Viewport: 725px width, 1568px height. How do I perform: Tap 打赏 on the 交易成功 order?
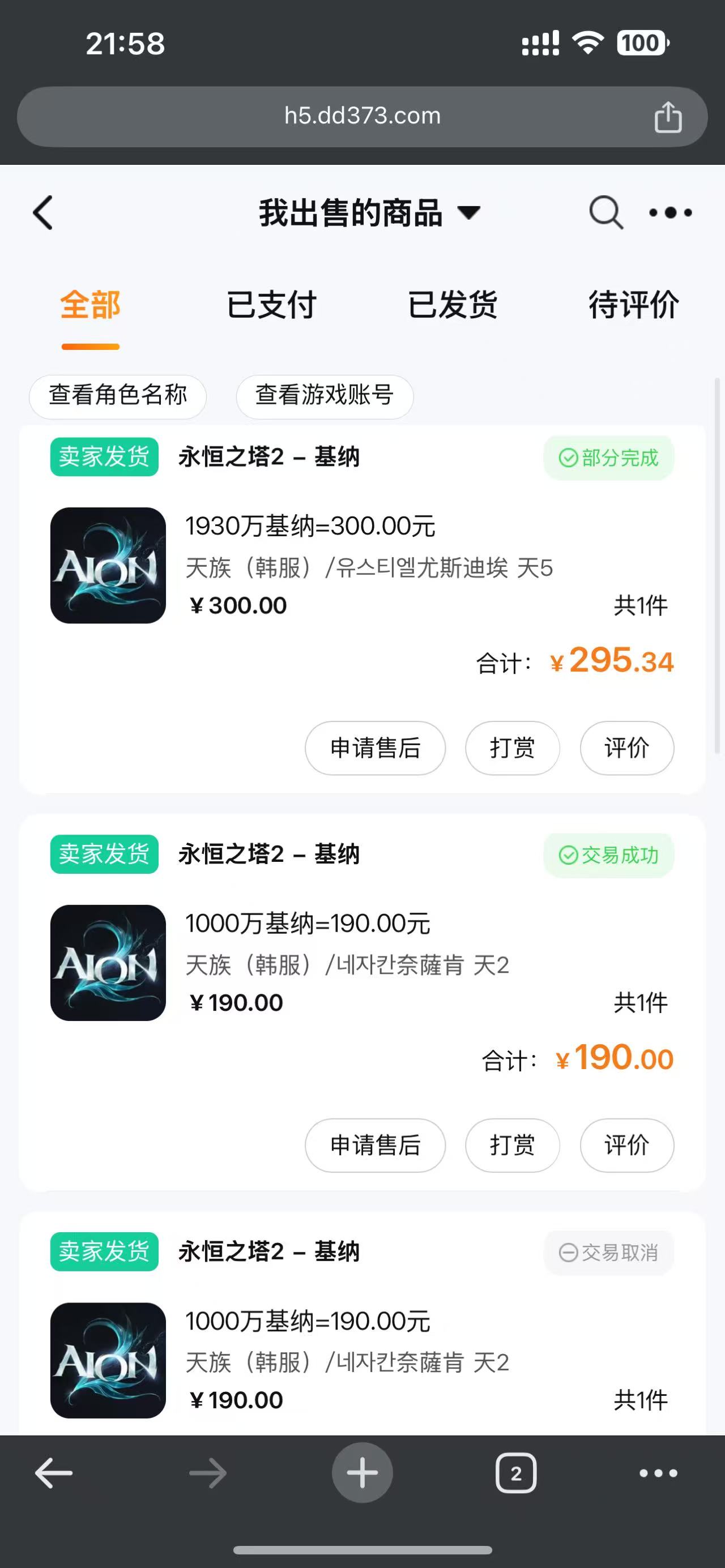(512, 1145)
